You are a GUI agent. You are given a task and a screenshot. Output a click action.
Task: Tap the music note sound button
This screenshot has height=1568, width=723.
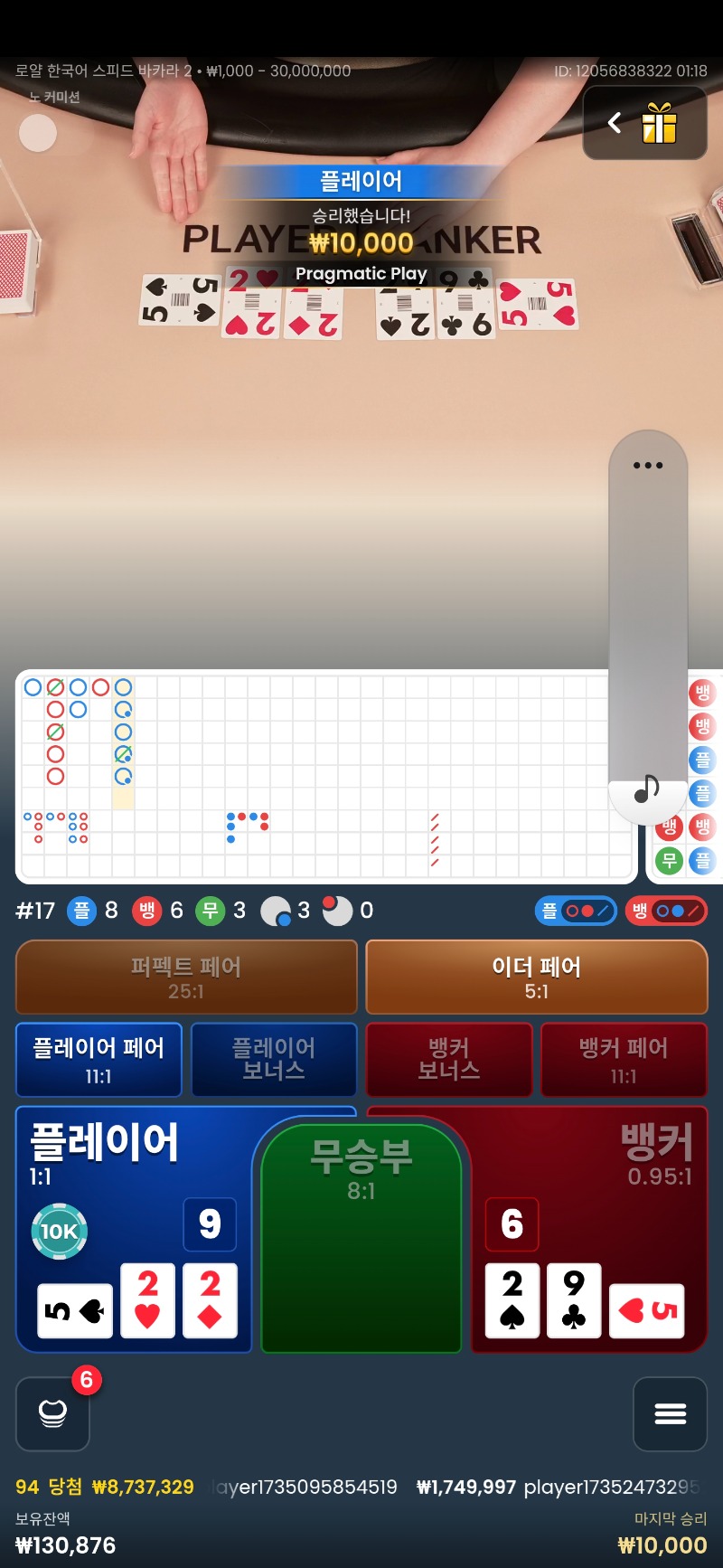[646, 790]
